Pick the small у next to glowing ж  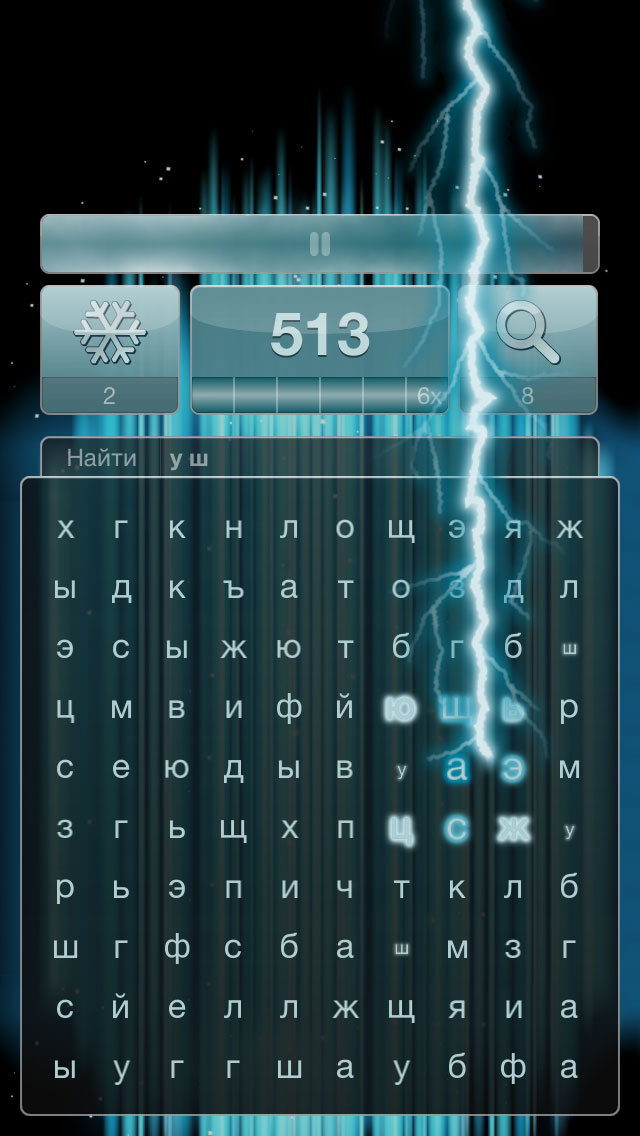569,830
